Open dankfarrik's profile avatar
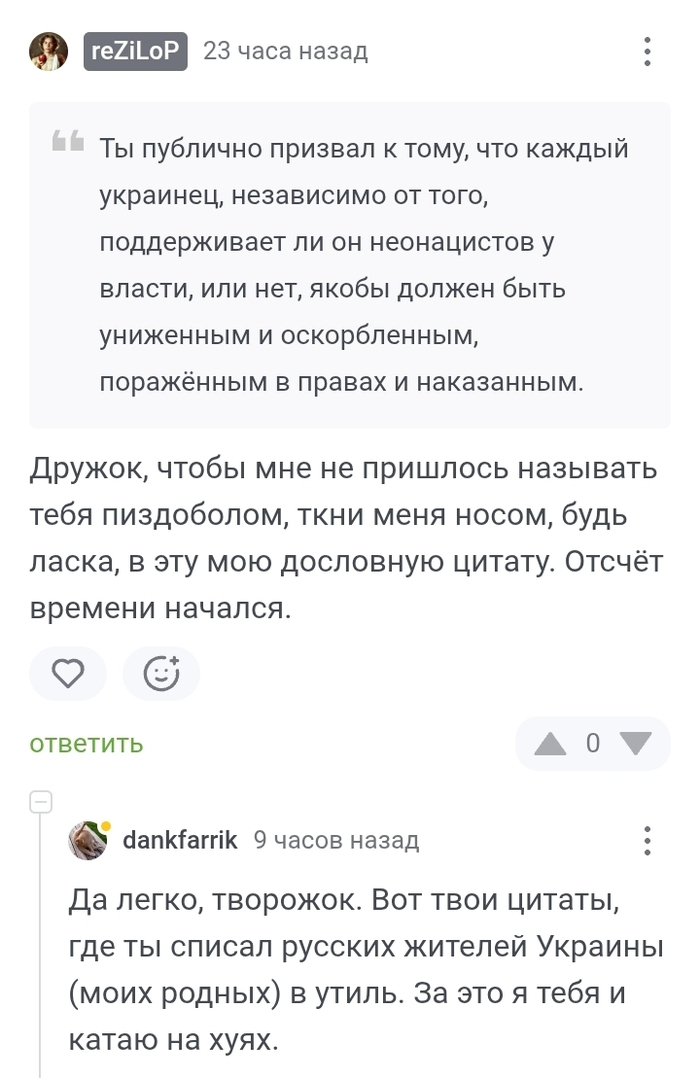This screenshot has height=1078, width=700. [x=88, y=840]
